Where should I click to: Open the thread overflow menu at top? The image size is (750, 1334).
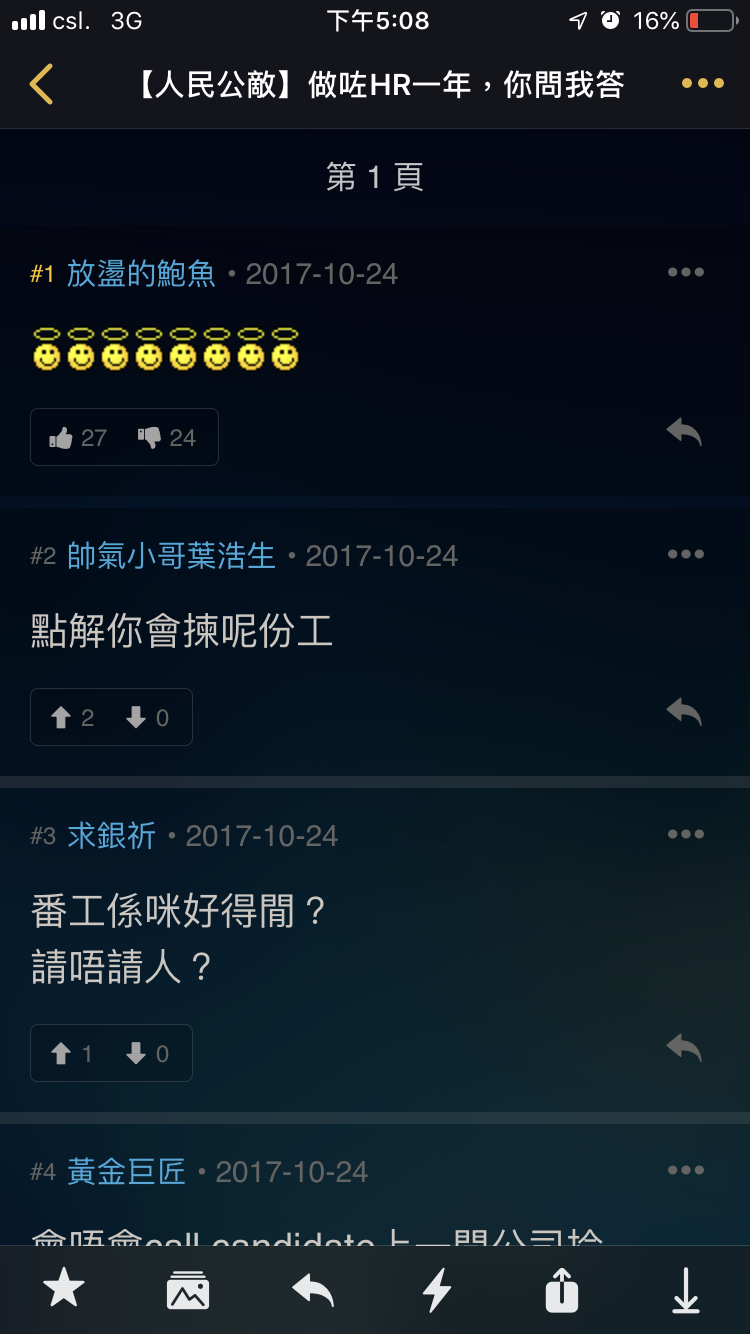pos(702,84)
